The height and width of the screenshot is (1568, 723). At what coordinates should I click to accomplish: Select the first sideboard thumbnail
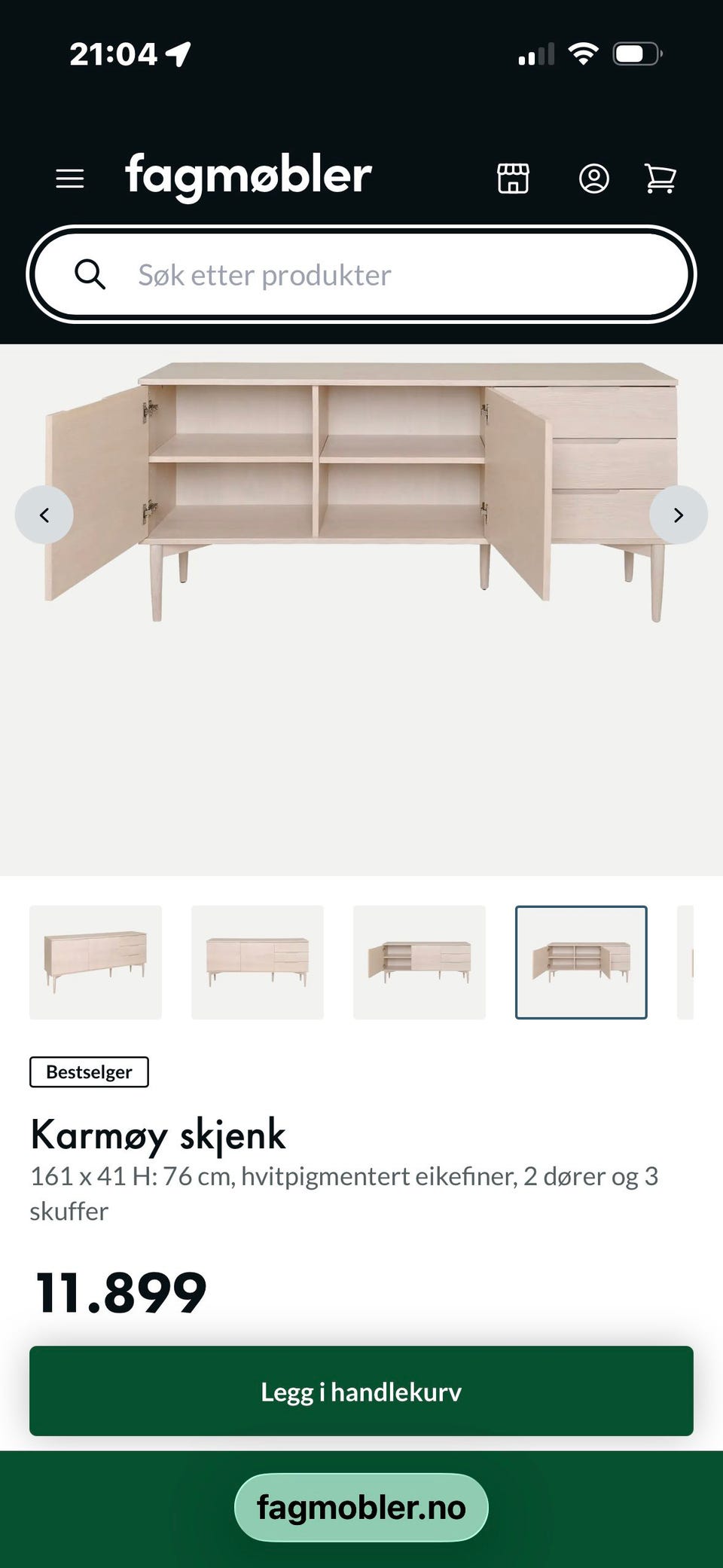click(x=96, y=962)
